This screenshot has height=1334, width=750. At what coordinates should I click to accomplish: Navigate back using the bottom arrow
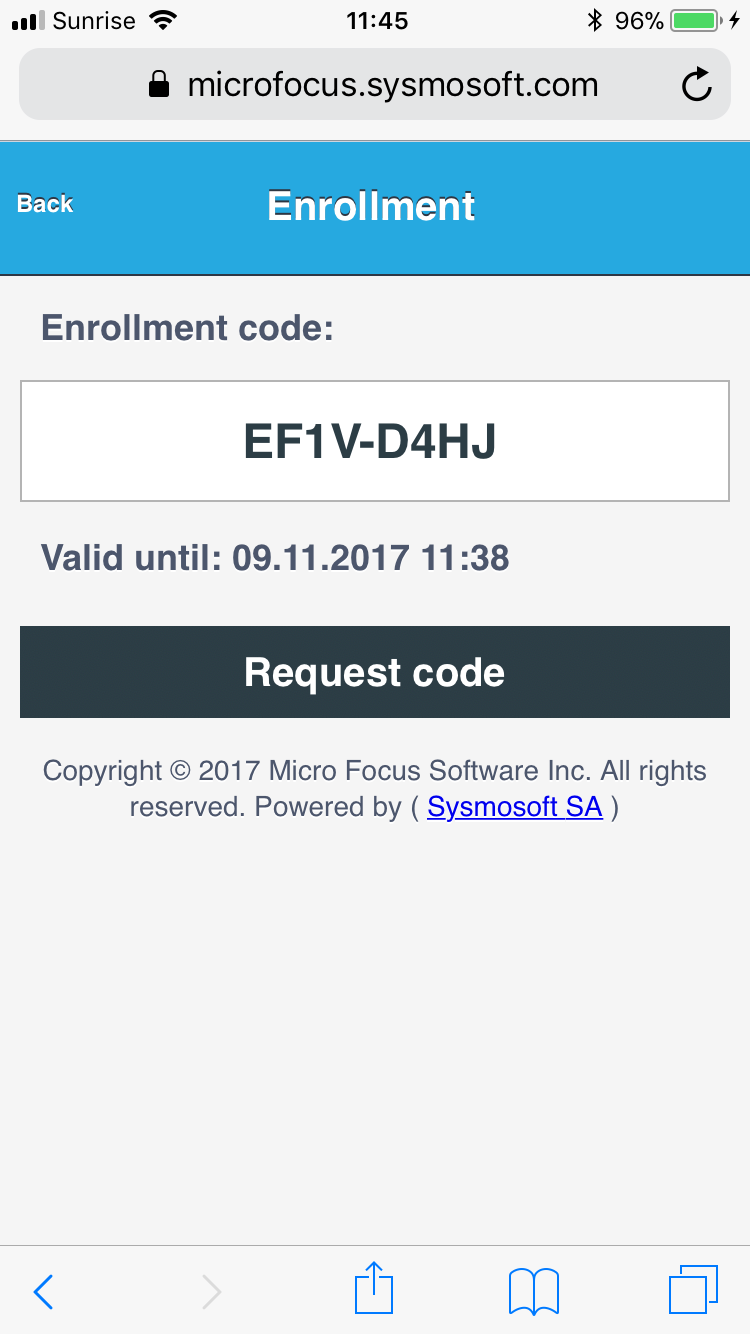(x=43, y=1292)
